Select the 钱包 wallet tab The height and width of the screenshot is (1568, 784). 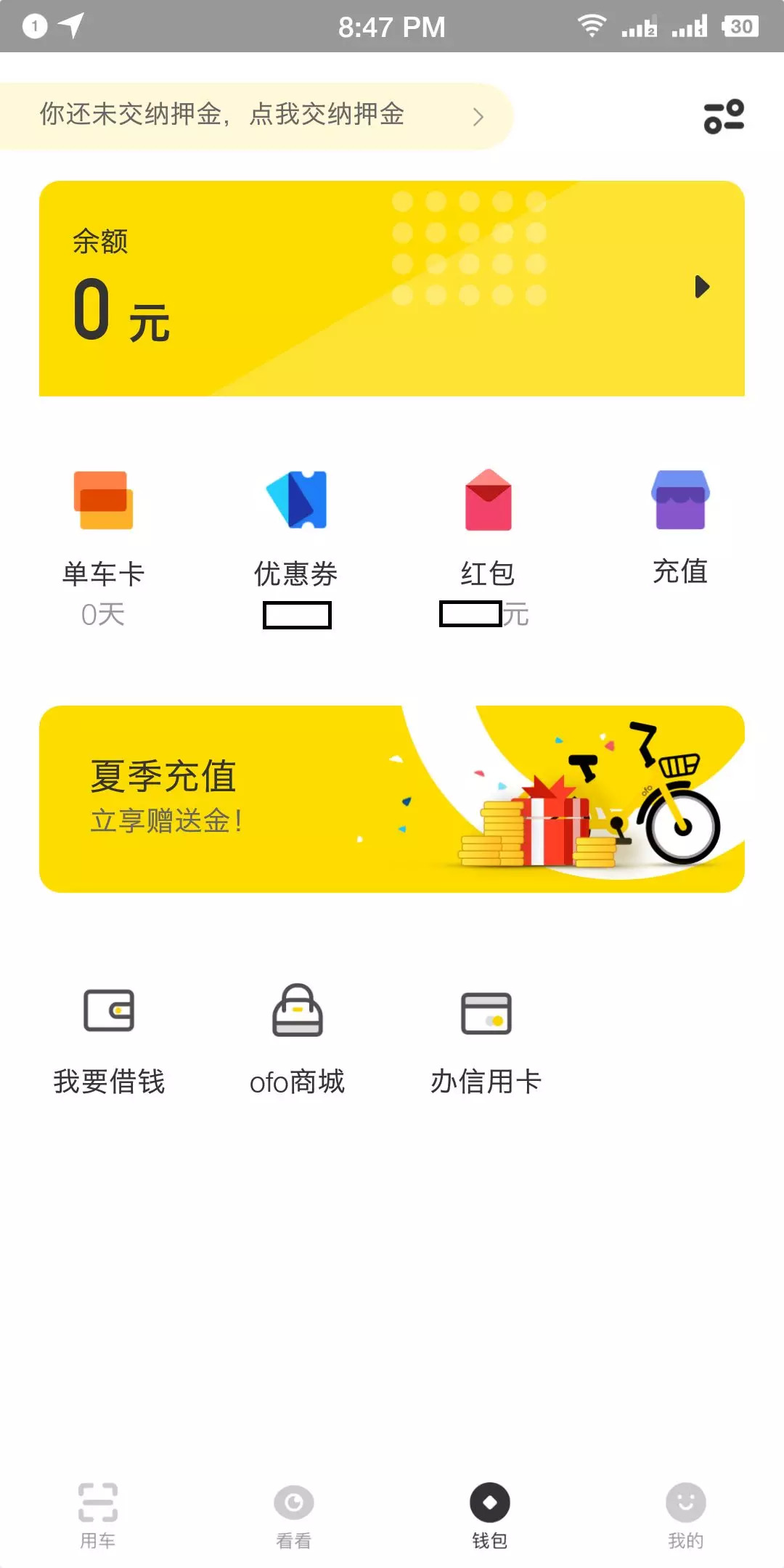pos(490,1514)
